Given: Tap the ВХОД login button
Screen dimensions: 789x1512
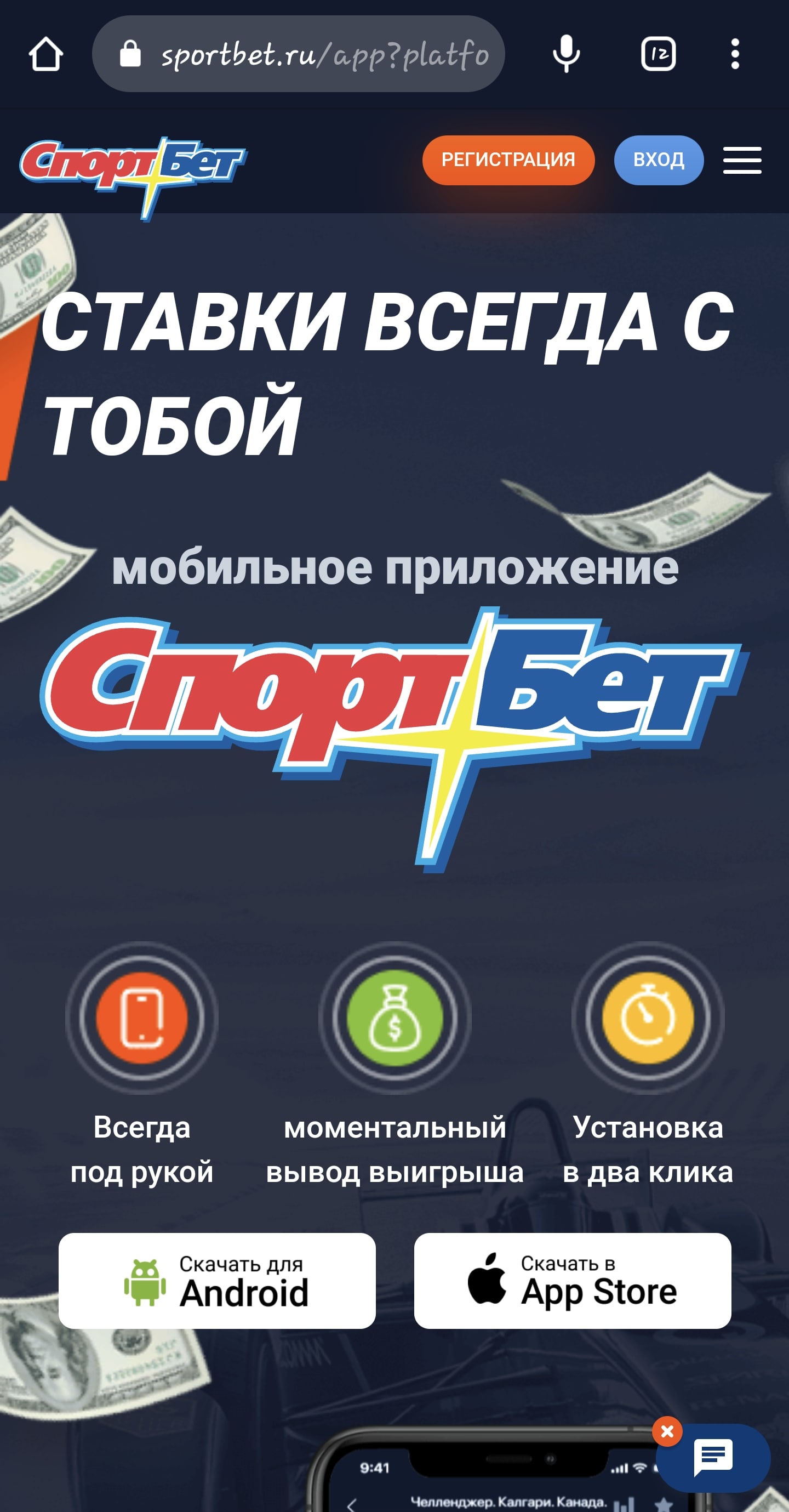Looking at the screenshot, I should pyautogui.click(x=658, y=160).
